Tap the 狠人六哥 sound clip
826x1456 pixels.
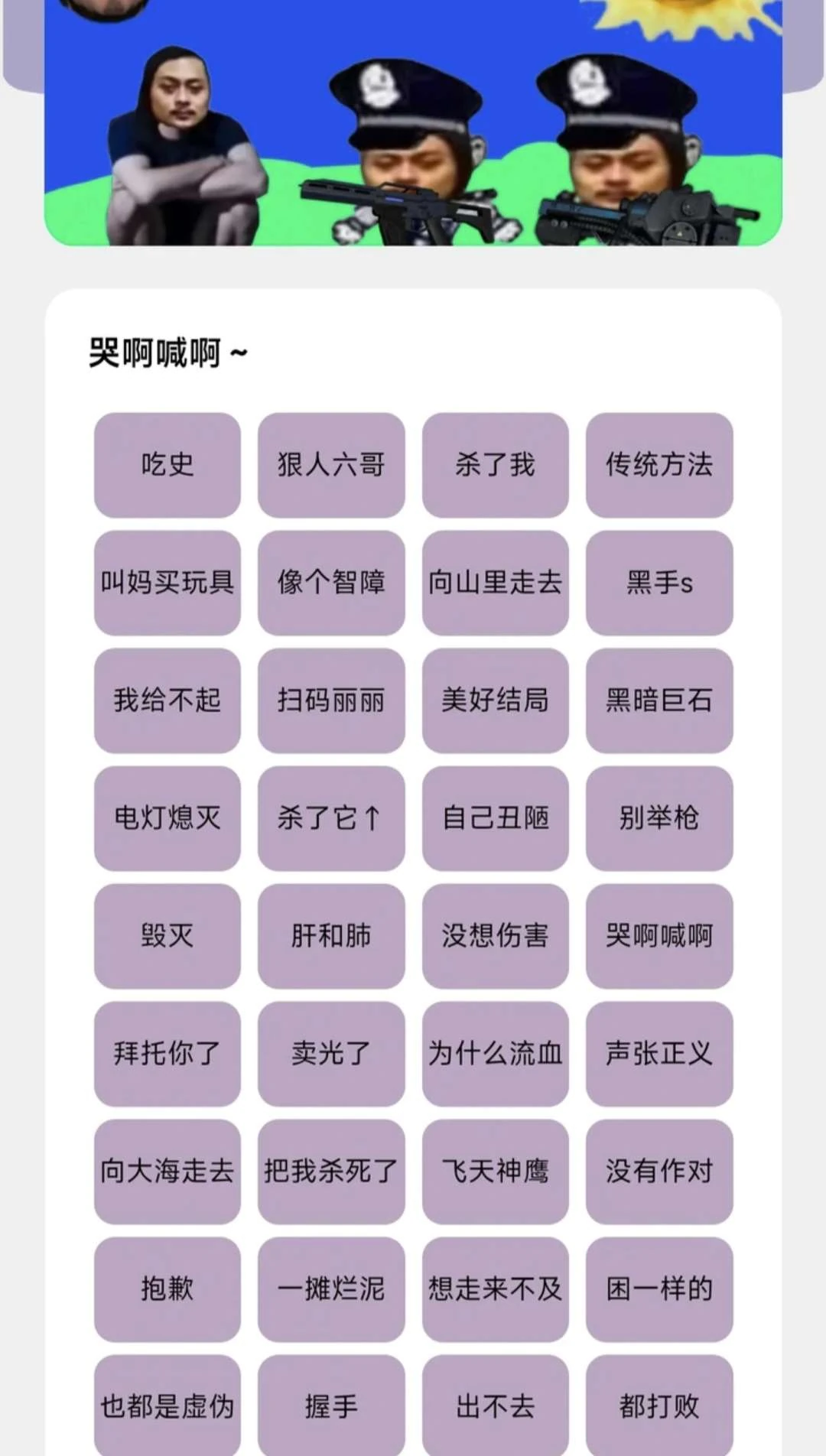tap(330, 466)
